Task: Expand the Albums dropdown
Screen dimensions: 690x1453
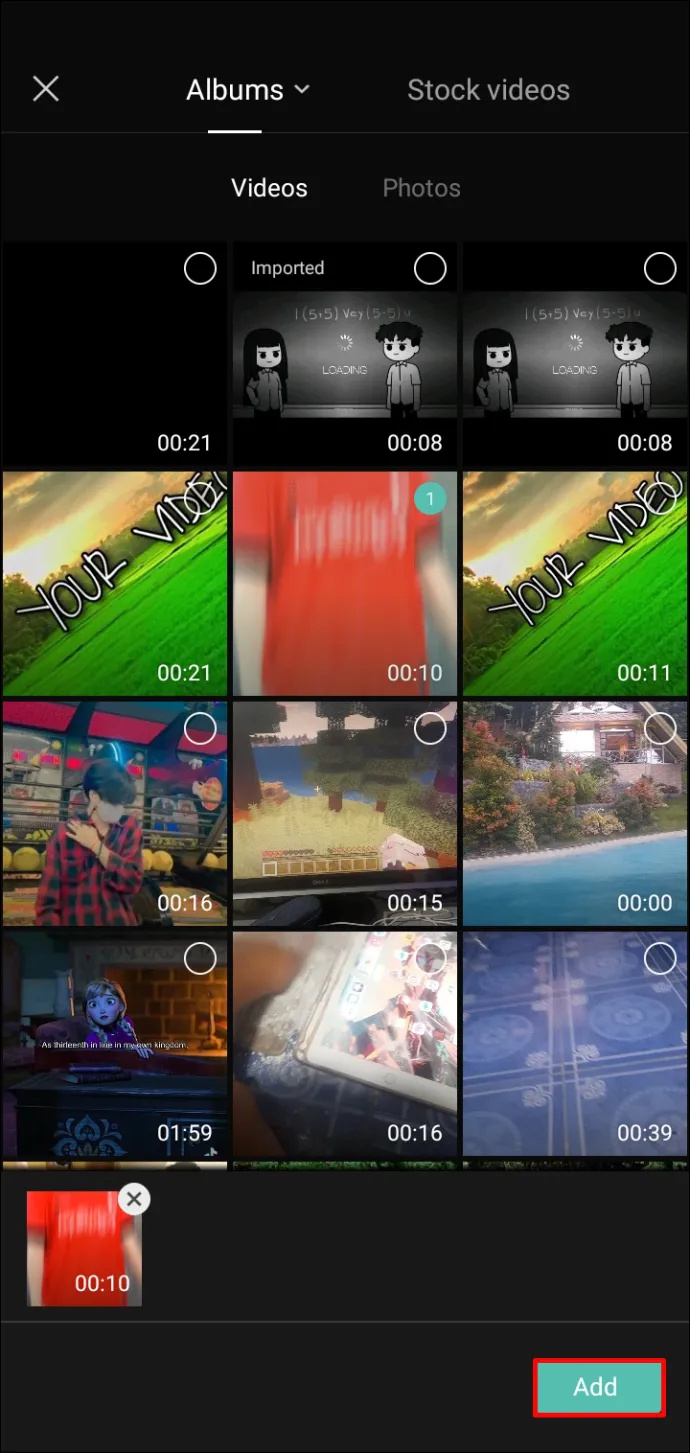Action: (248, 90)
